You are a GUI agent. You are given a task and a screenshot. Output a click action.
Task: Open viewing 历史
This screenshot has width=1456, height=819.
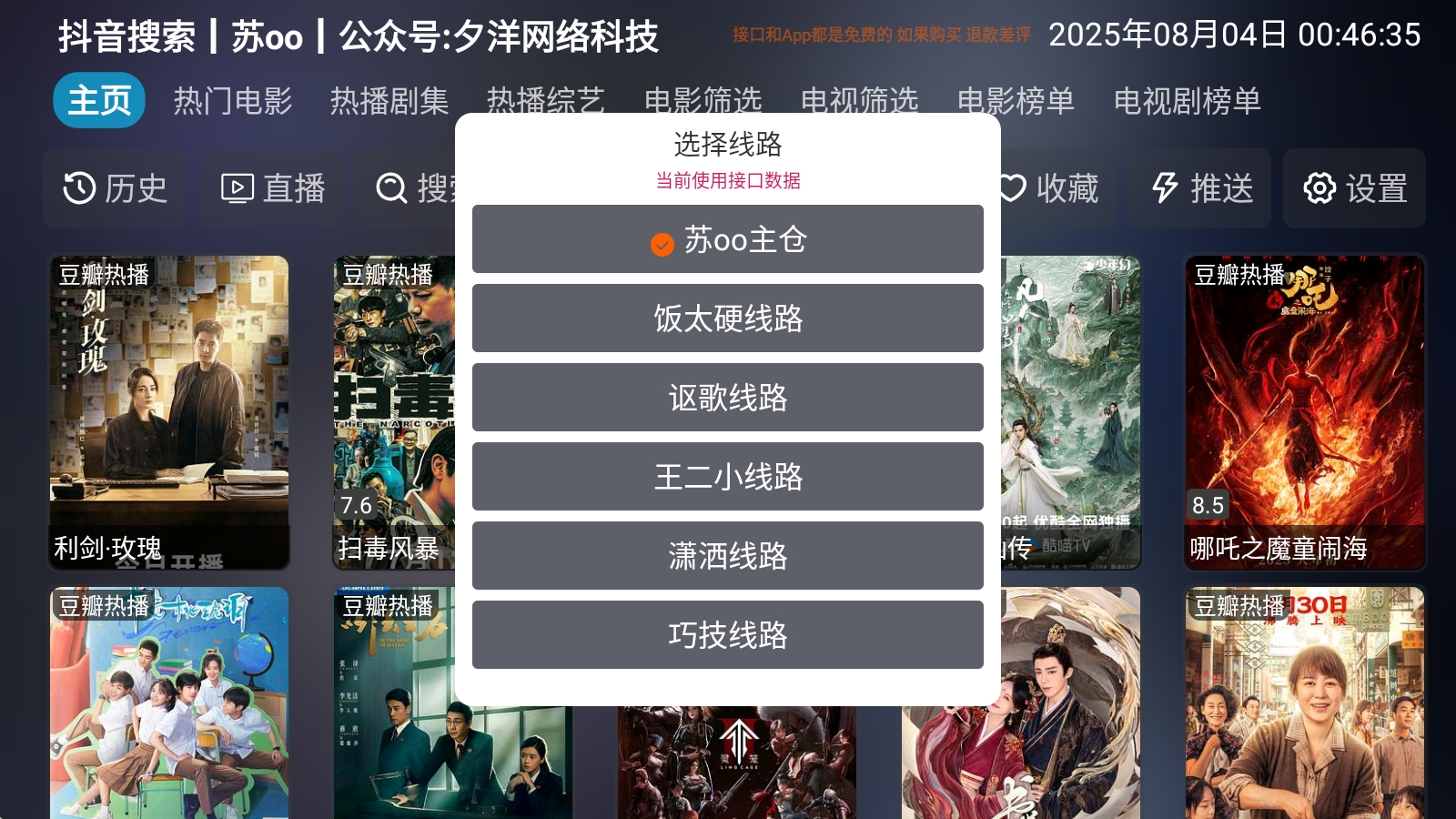[115, 188]
